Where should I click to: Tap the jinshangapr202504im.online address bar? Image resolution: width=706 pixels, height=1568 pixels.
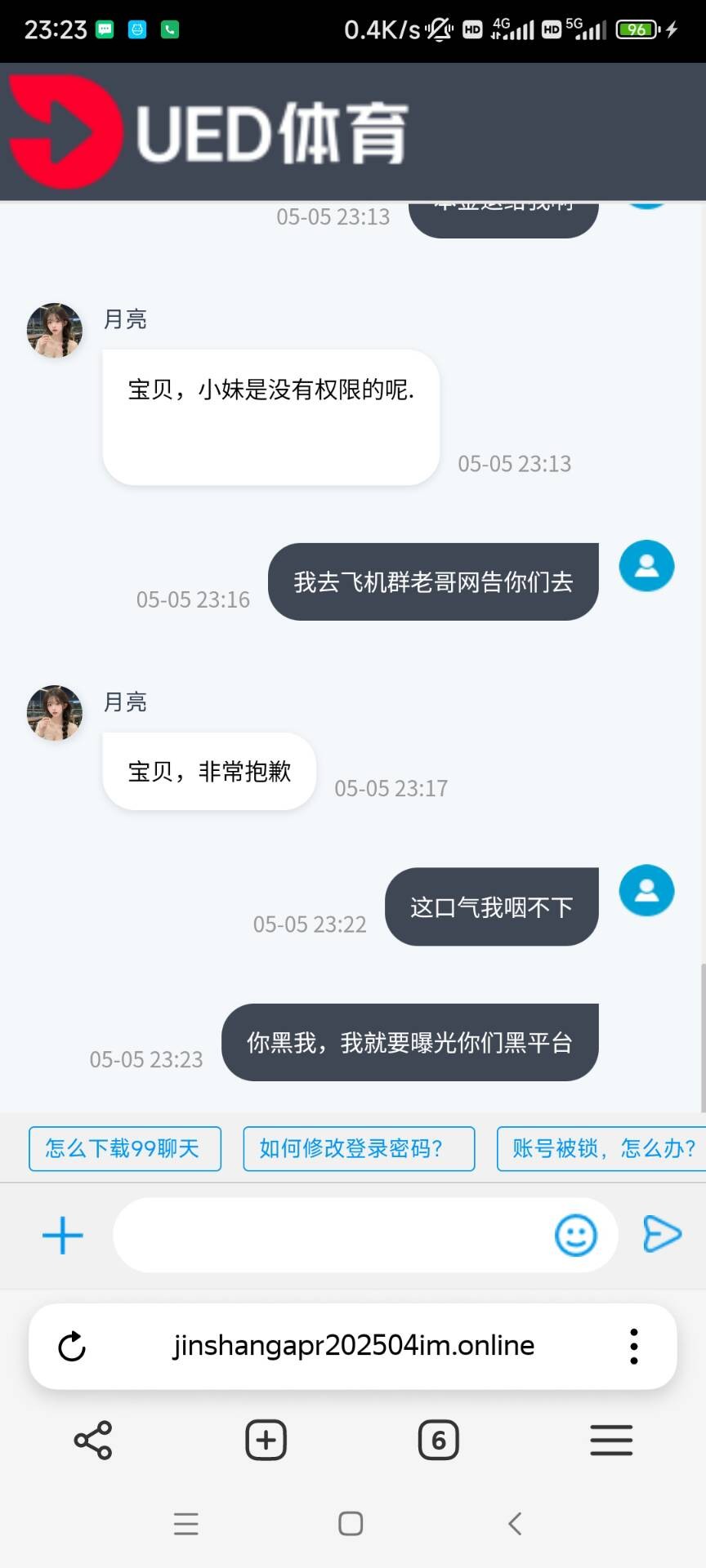(x=353, y=1346)
